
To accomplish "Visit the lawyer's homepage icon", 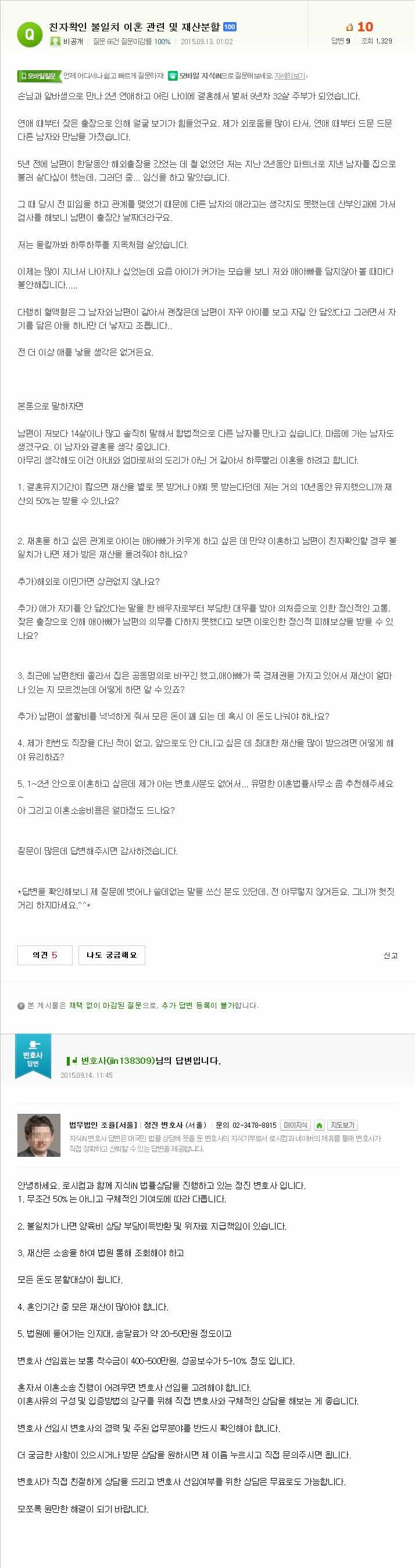I will pyautogui.click(x=319, y=1125).
